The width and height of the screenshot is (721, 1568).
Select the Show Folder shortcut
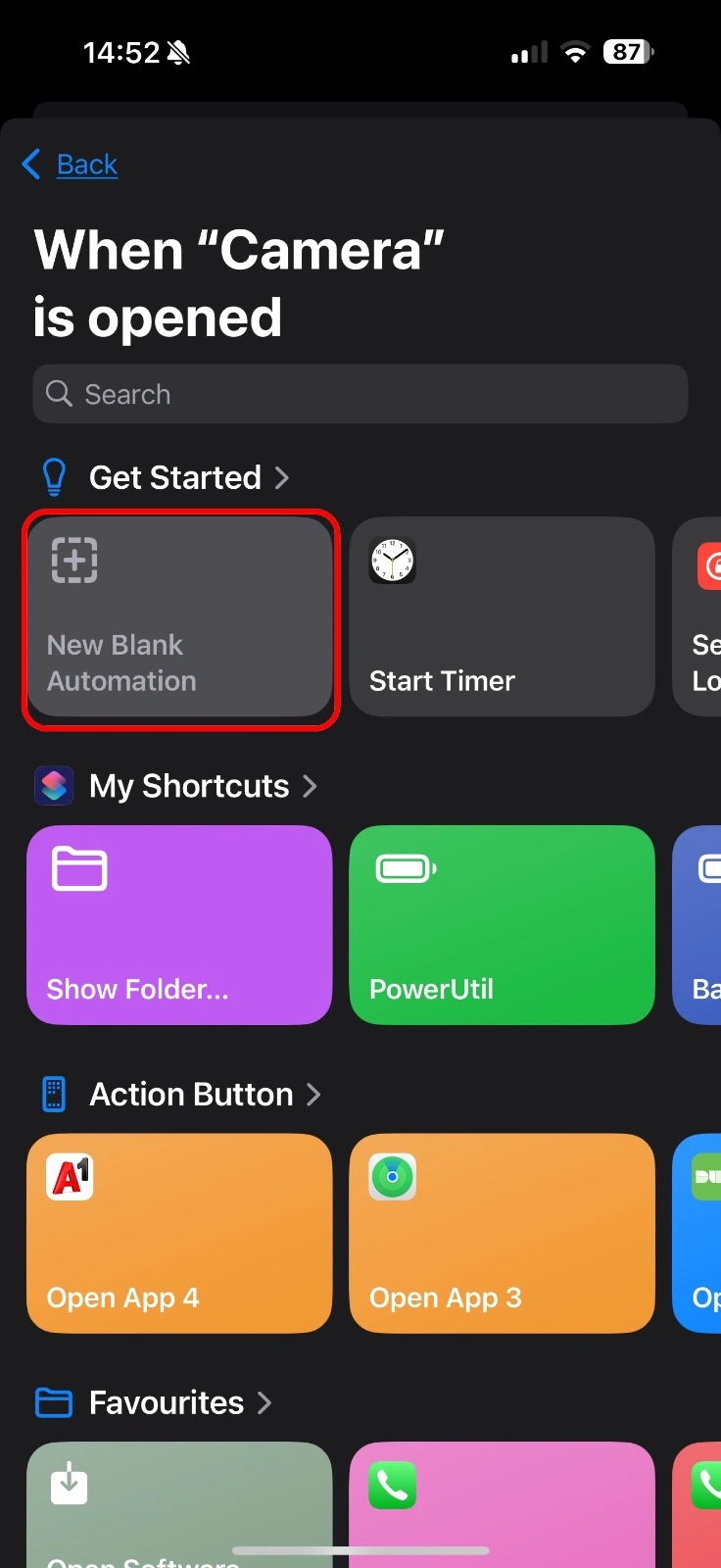pos(179,925)
